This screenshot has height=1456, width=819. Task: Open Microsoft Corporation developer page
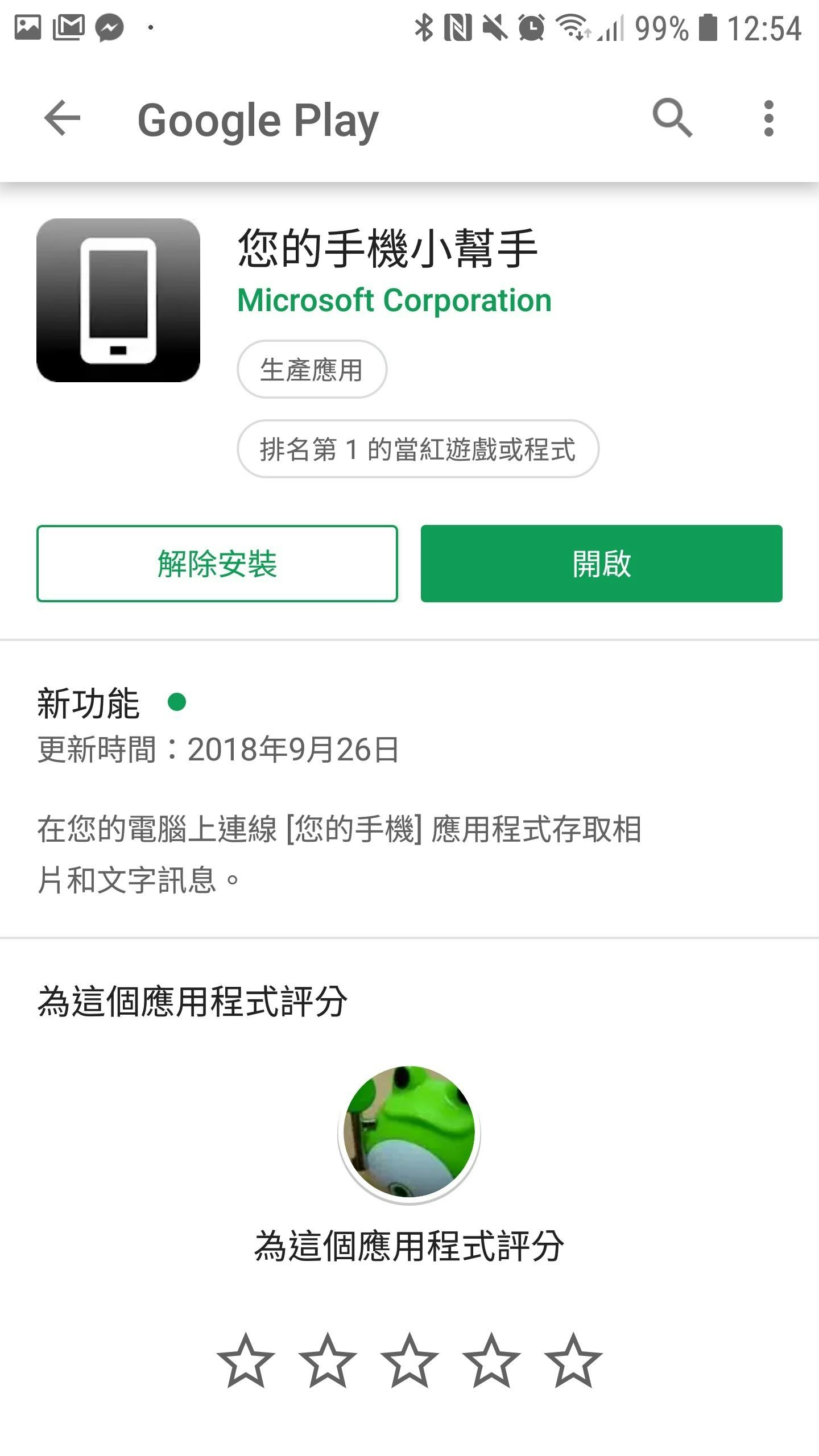pos(394,300)
